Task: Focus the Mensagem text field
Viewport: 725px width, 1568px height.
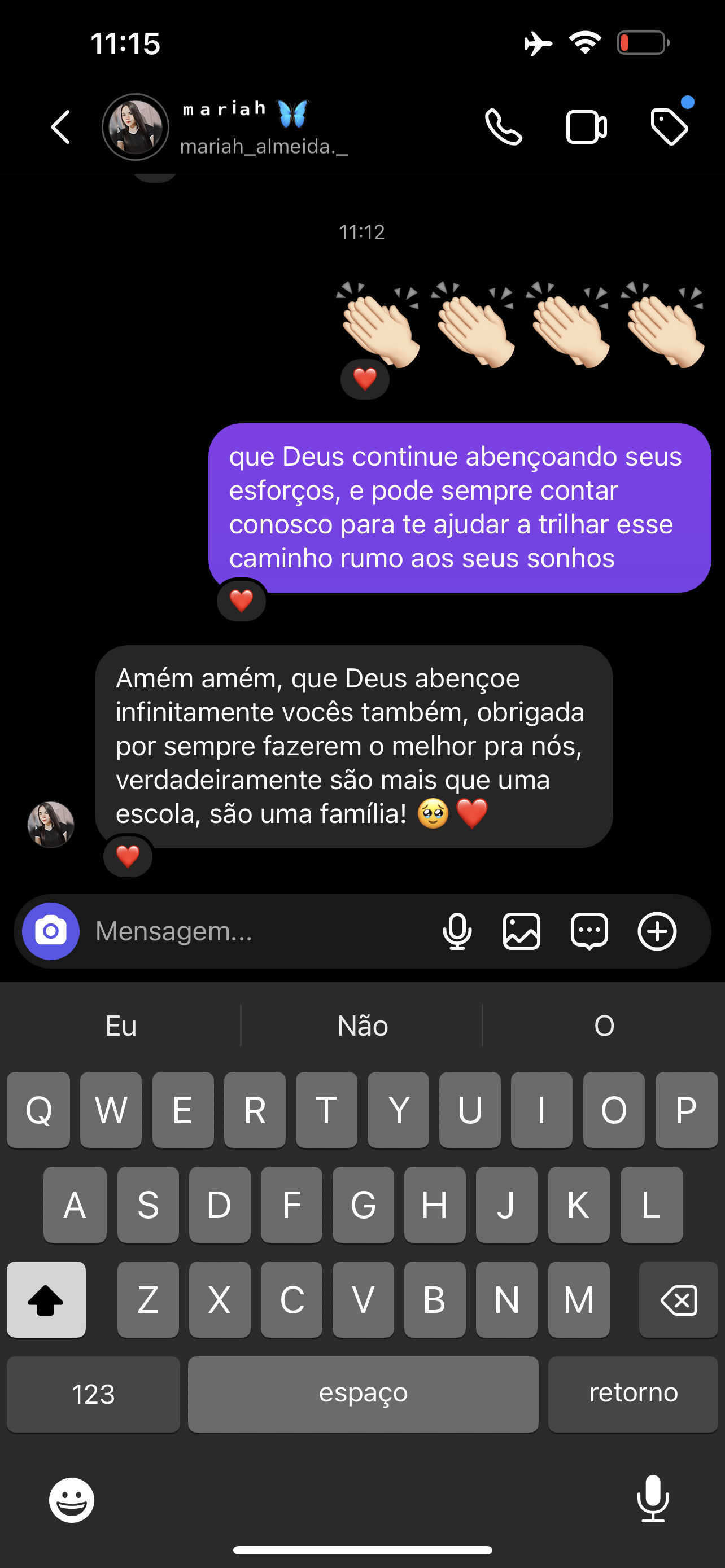Action: [256, 931]
